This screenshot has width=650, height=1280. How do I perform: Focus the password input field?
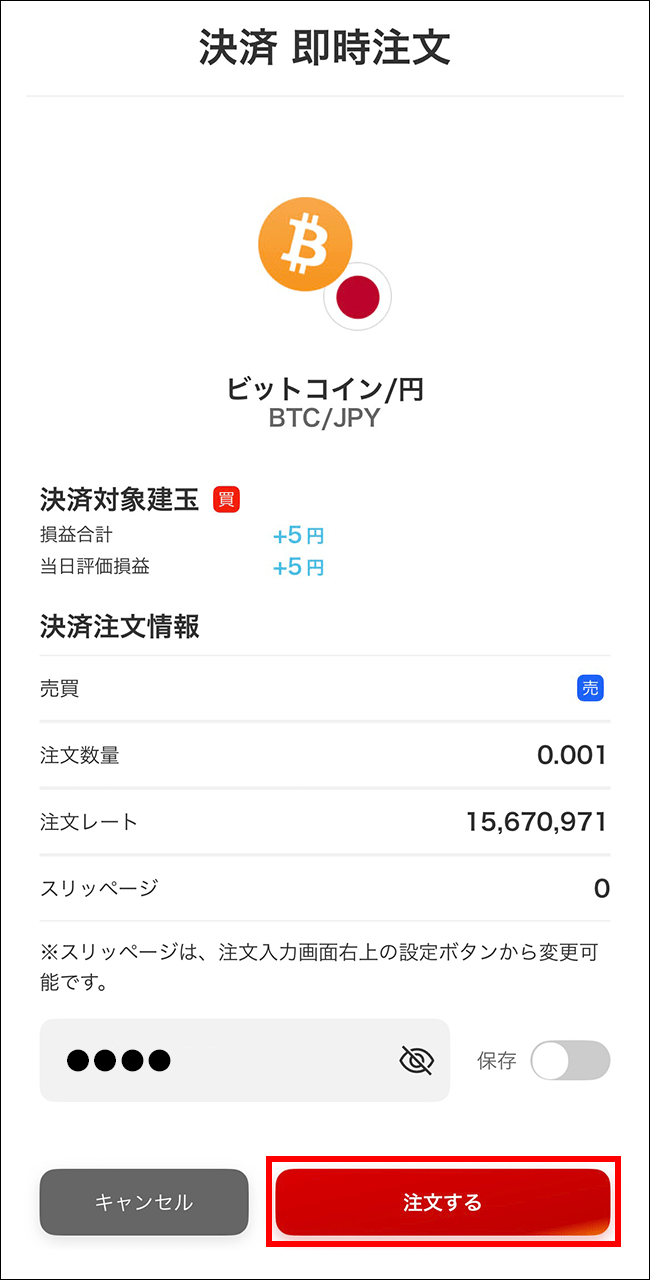(x=220, y=1061)
